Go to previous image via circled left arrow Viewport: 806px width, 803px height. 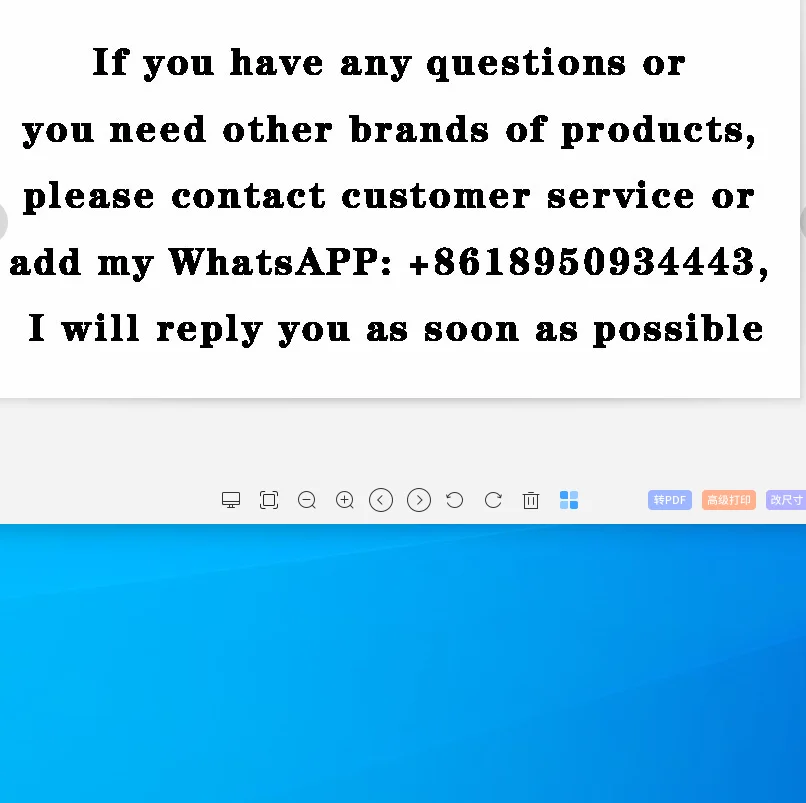(x=381, y=500)
